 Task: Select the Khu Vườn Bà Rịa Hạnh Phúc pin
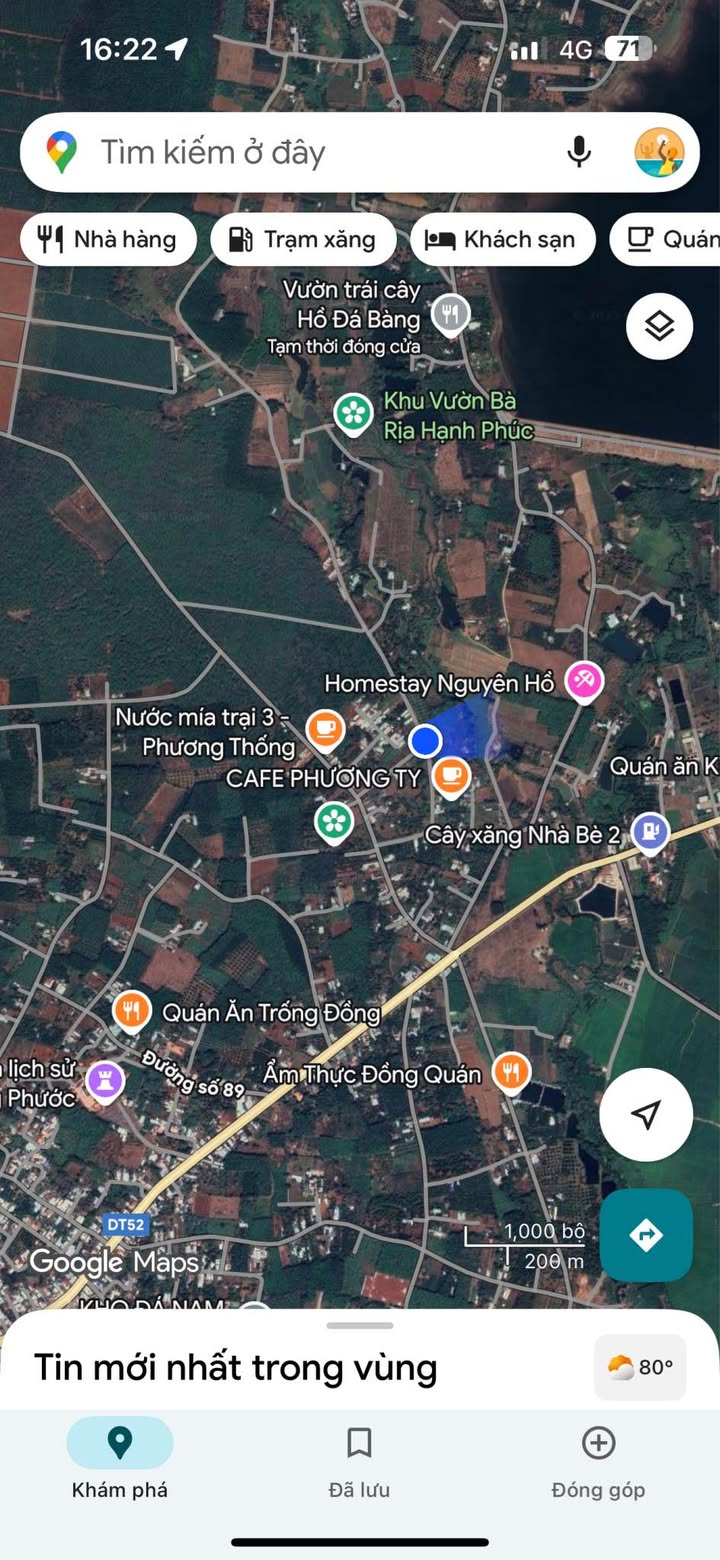click(x=353, y=413)
